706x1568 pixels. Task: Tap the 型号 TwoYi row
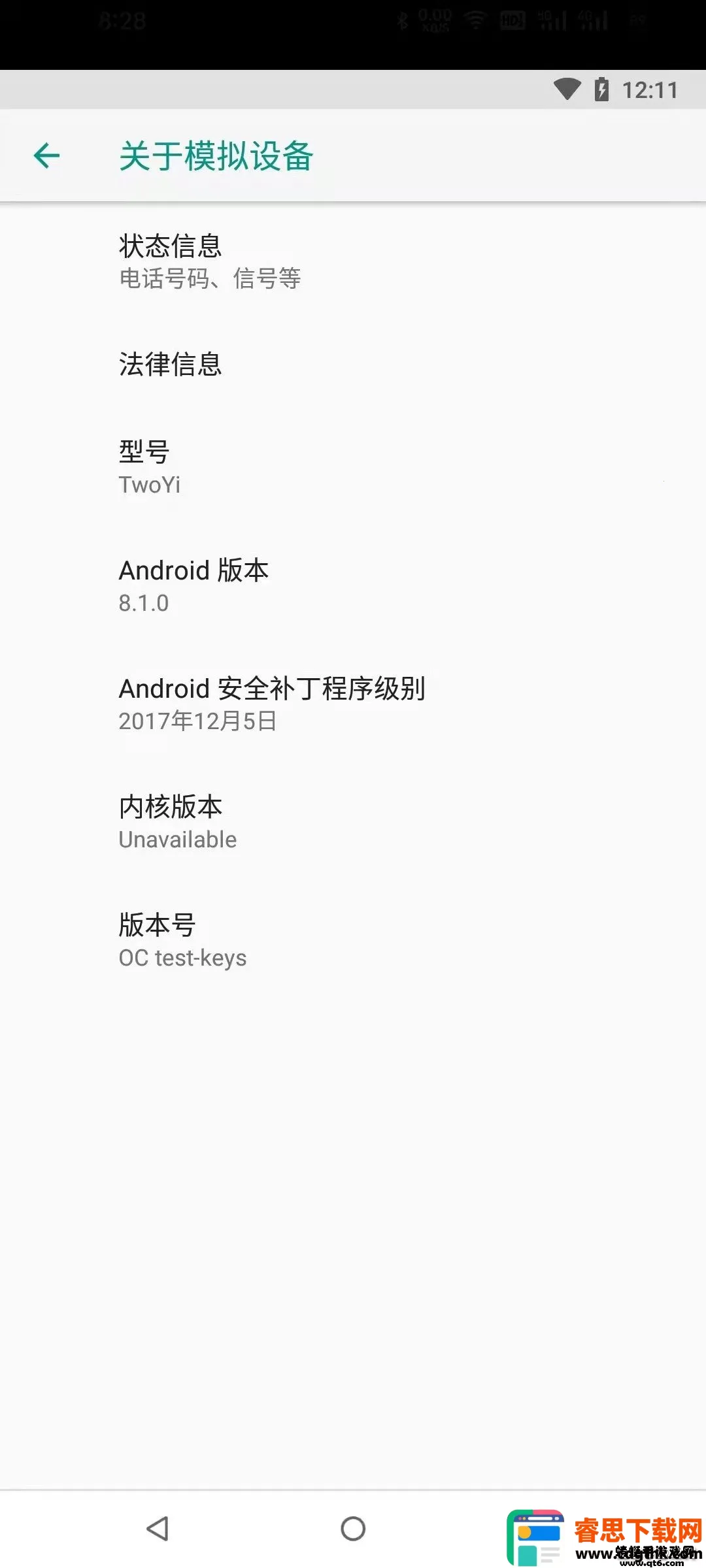353,468
